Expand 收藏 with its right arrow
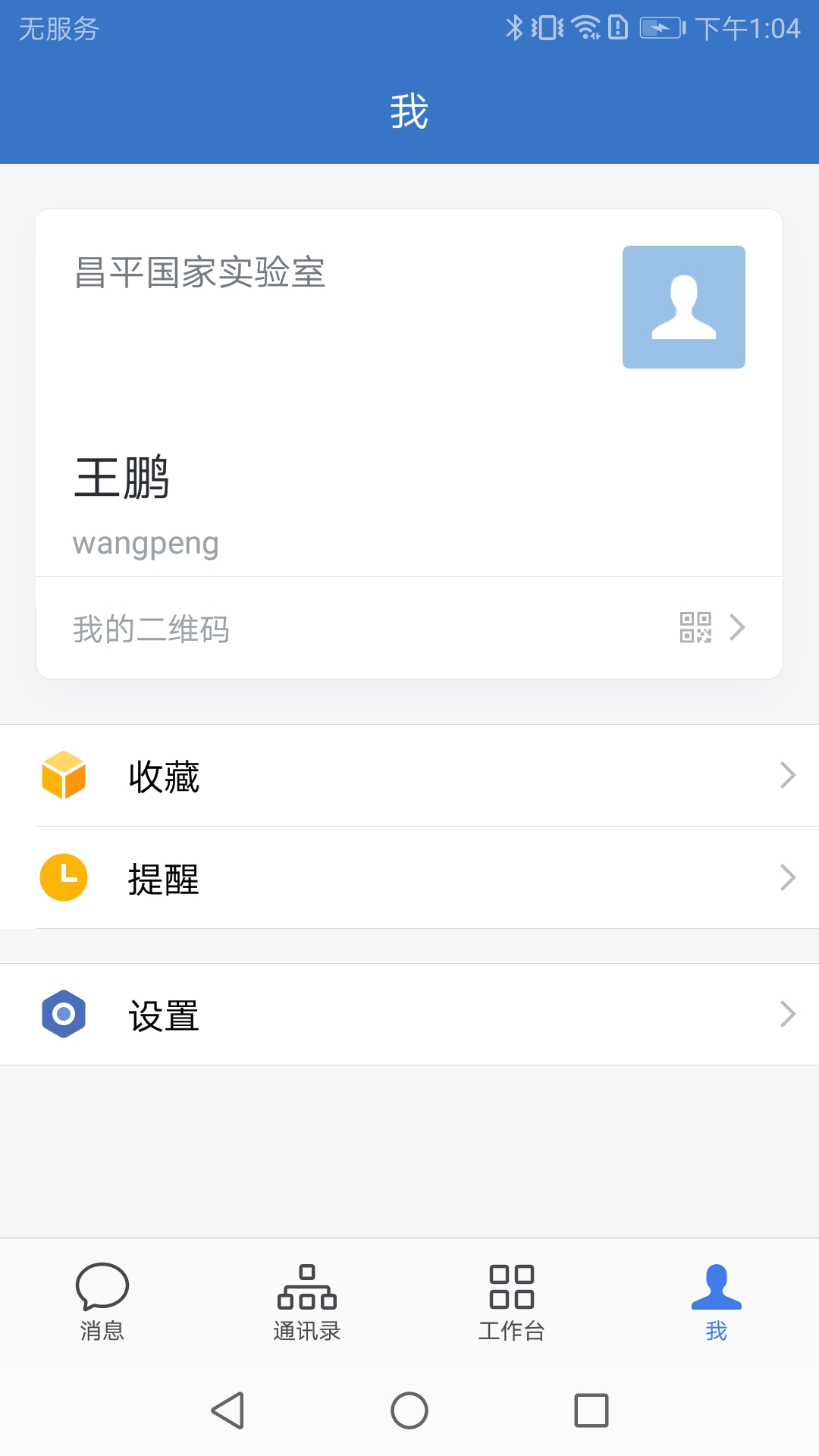 [x=787, y=775]
